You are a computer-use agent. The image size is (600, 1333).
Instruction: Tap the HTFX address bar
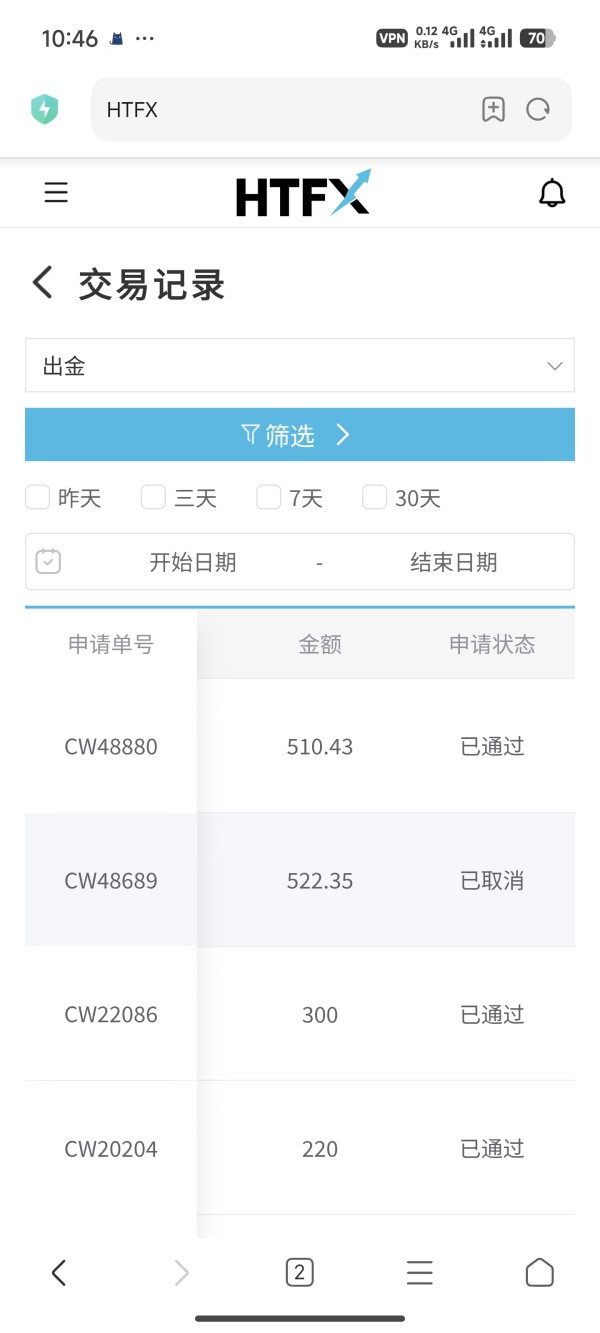pyautogui.click(x=280, y=110)
